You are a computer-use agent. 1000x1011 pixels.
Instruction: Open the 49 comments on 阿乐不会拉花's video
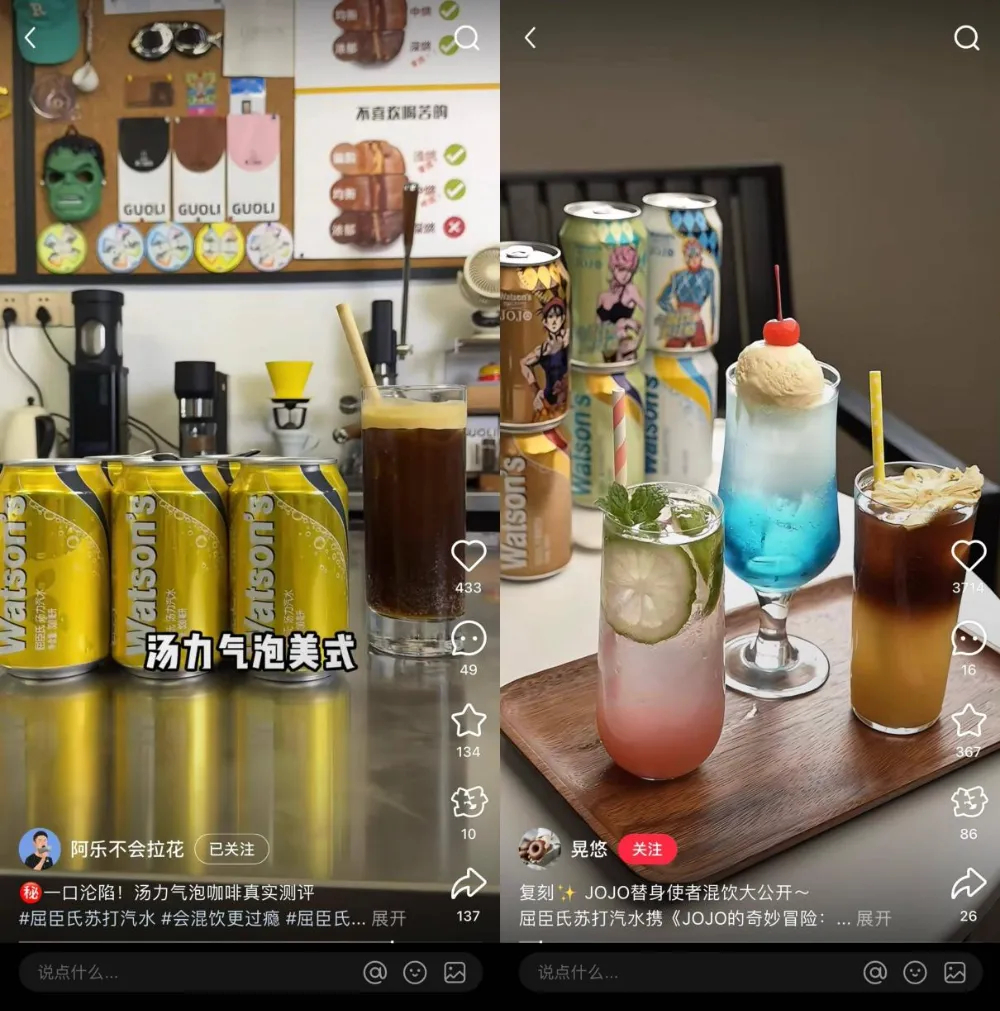(468, 638)
